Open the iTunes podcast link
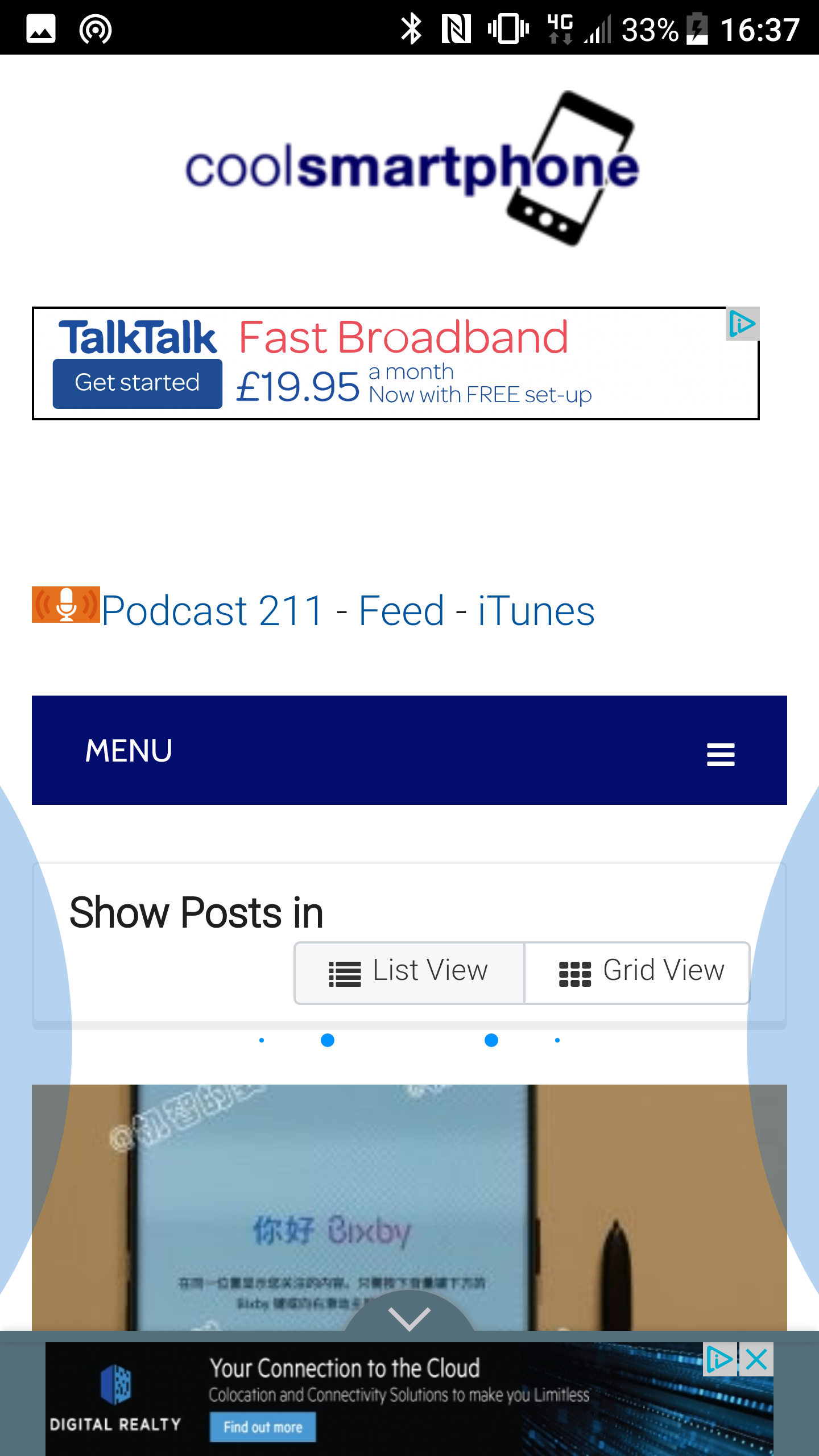 point(536,611)
